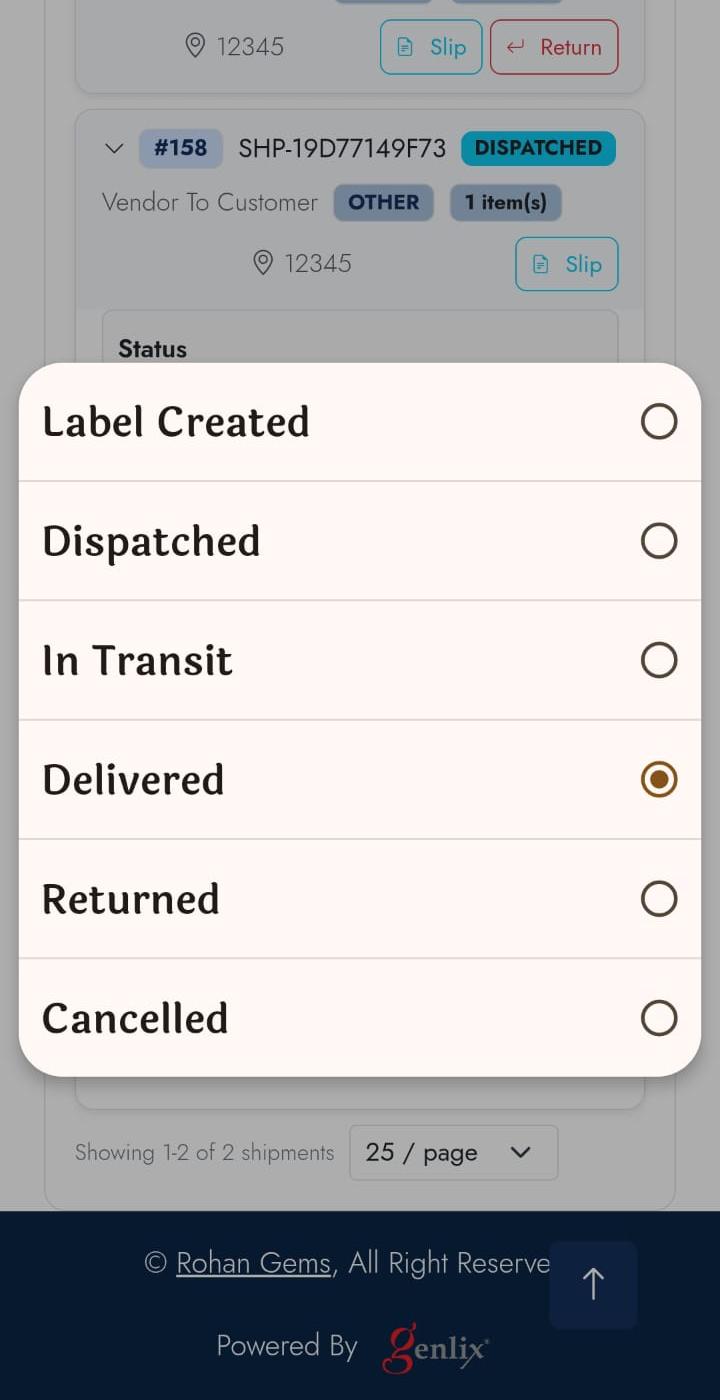Click the scroll-to-top arrow icon
This screenshot has width=720, height=1400.
click(593, 1283)
